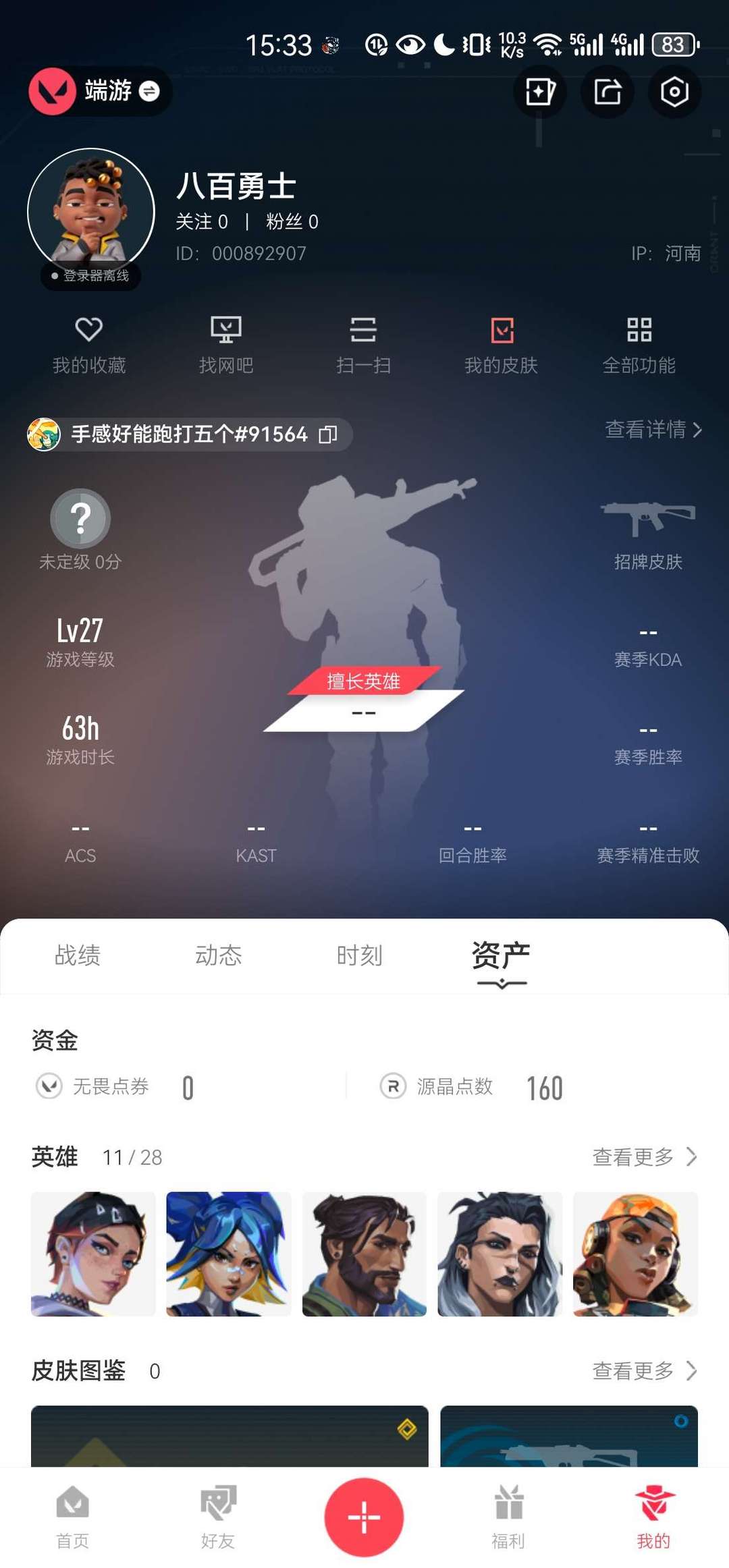This screenshot has height=1568, width=729.
Task: Select the 时刻 tab
Action: tap(359, 955)
